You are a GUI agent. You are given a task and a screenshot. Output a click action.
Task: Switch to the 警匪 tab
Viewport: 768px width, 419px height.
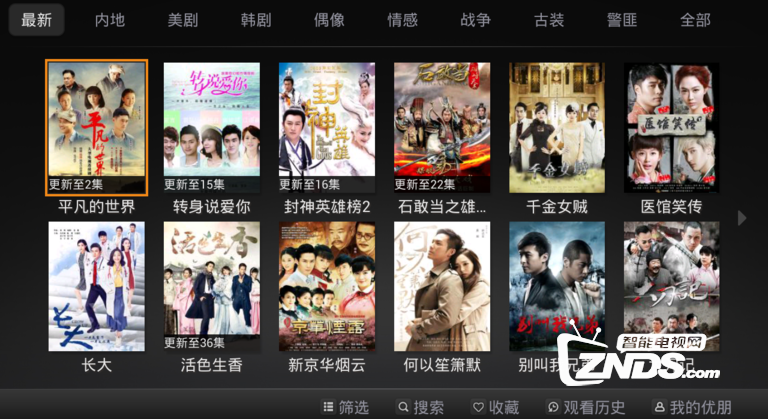[622, 20]
